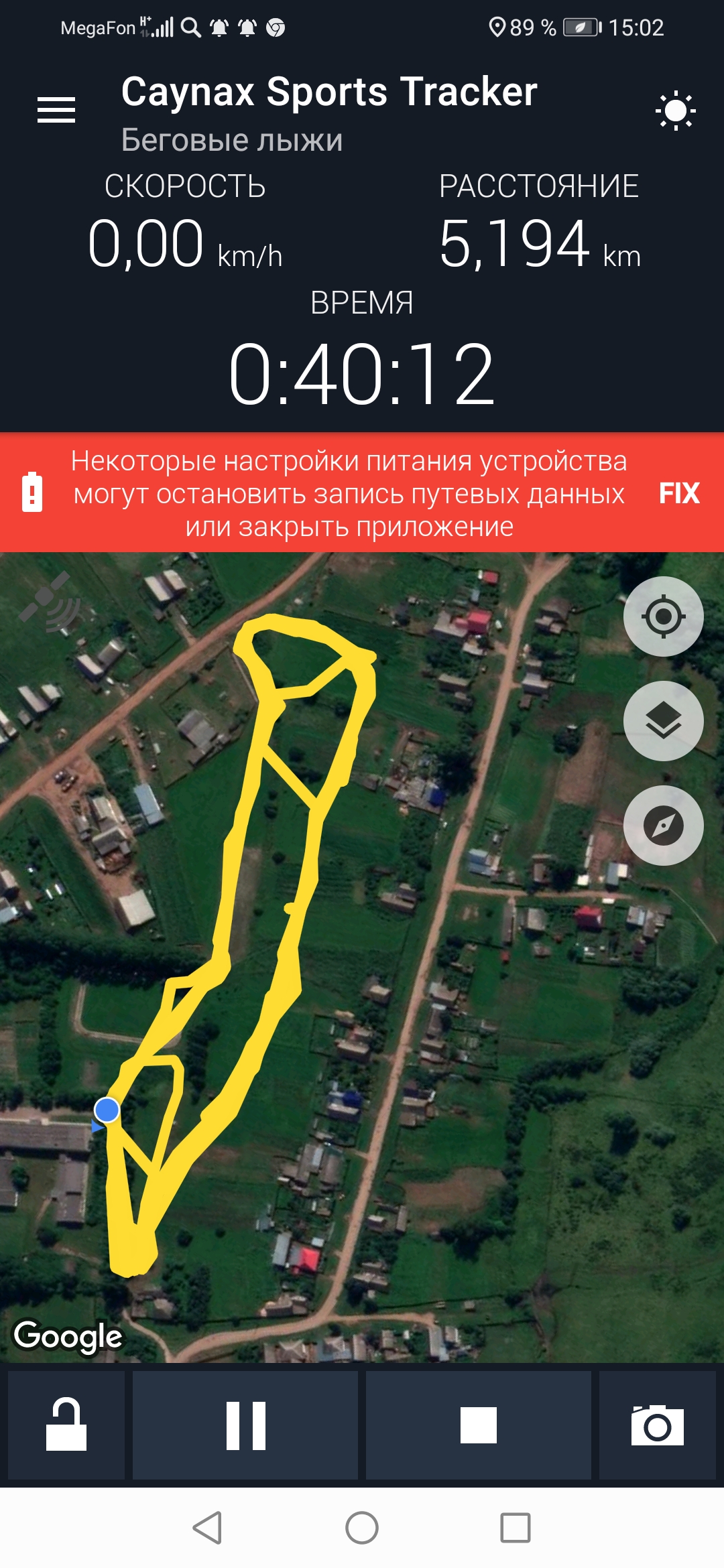Open the hamburger drawer menu
This screenshot has width=724, height=1568.
tap(56, 110)
